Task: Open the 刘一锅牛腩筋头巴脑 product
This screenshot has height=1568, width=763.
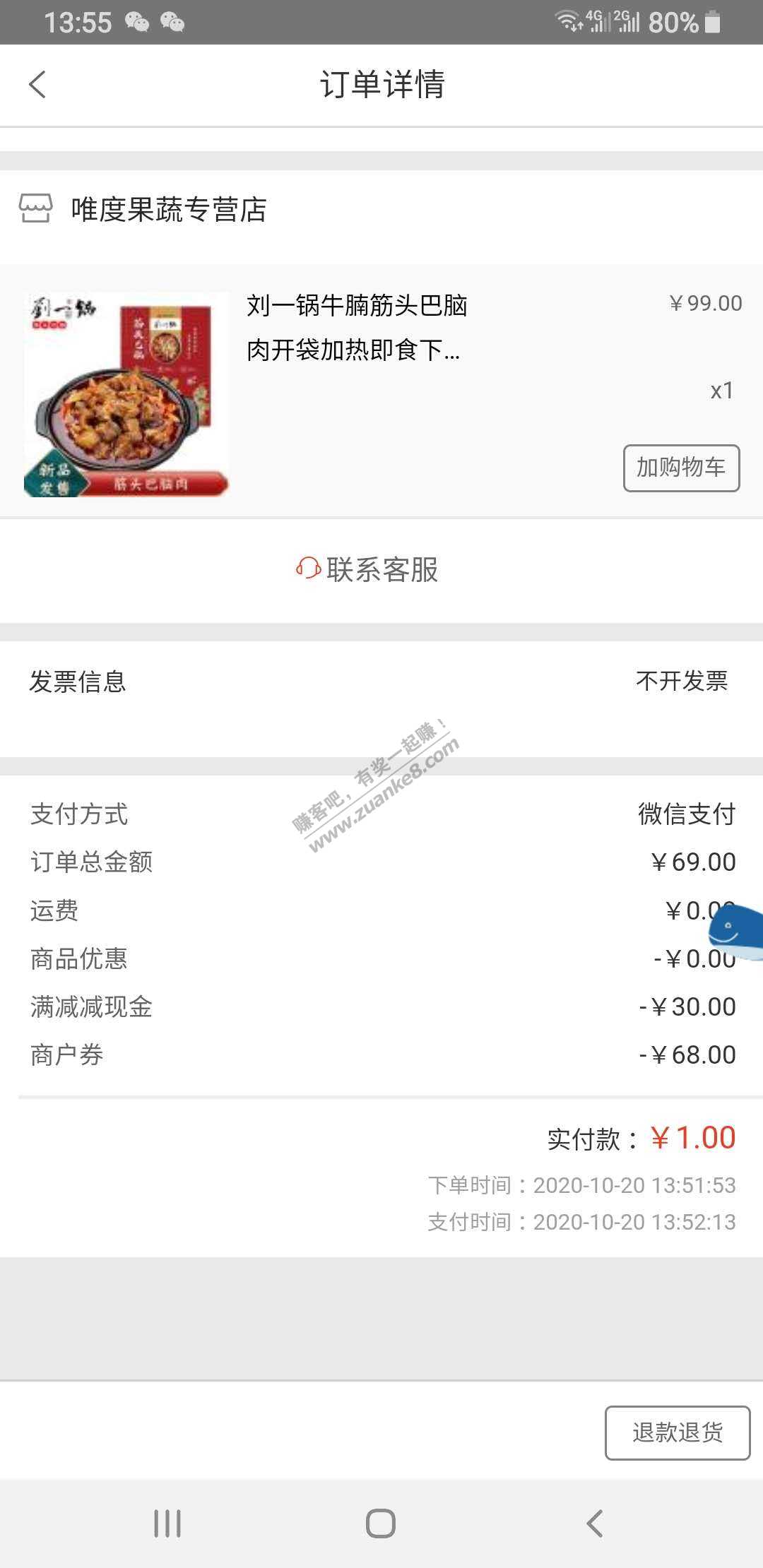Action: click(356, 326)
